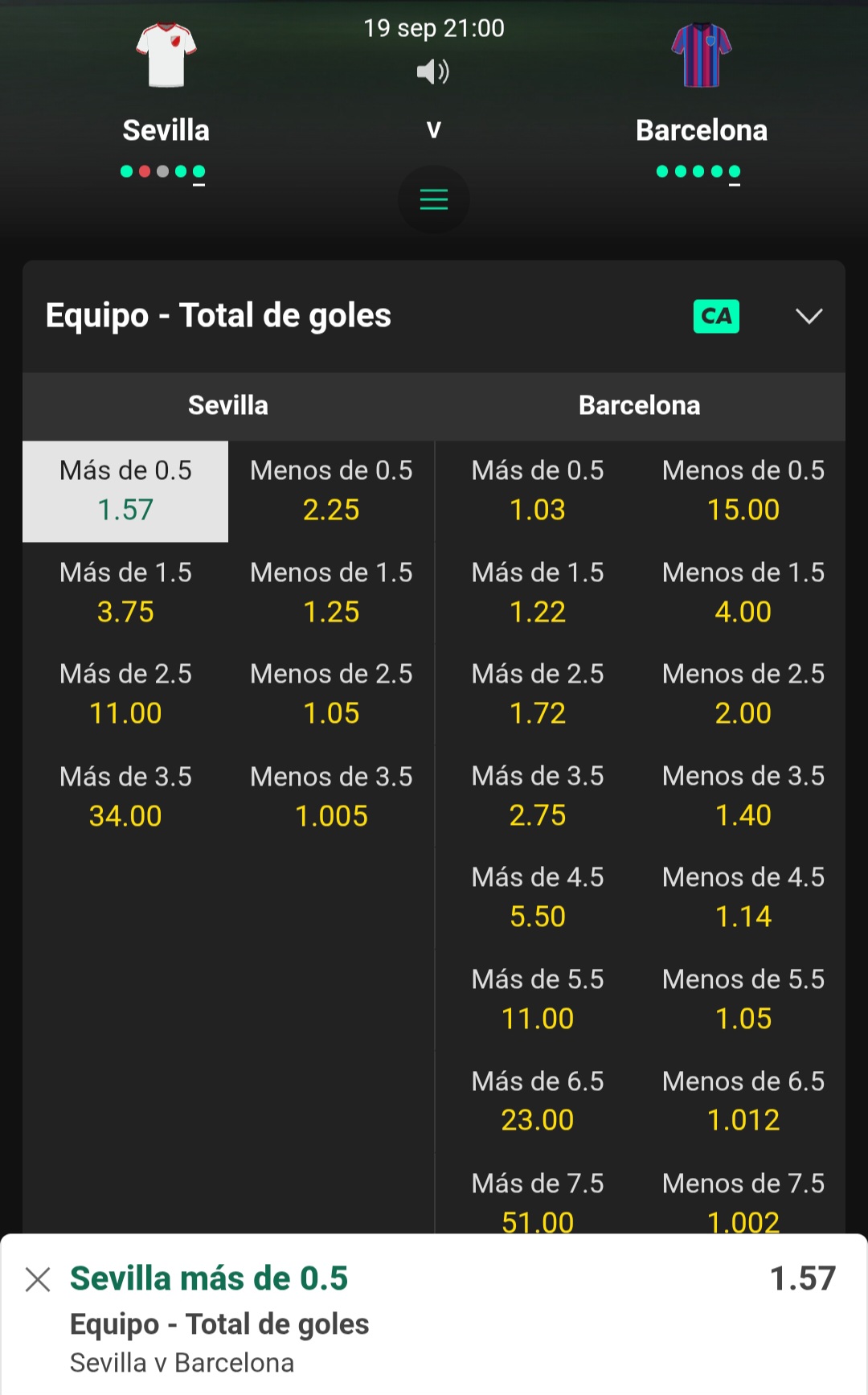868x1395 pixels.
Task: Pick Barcelona Menos de 0.5 at 15.00
Action: (x=743, y=491)
